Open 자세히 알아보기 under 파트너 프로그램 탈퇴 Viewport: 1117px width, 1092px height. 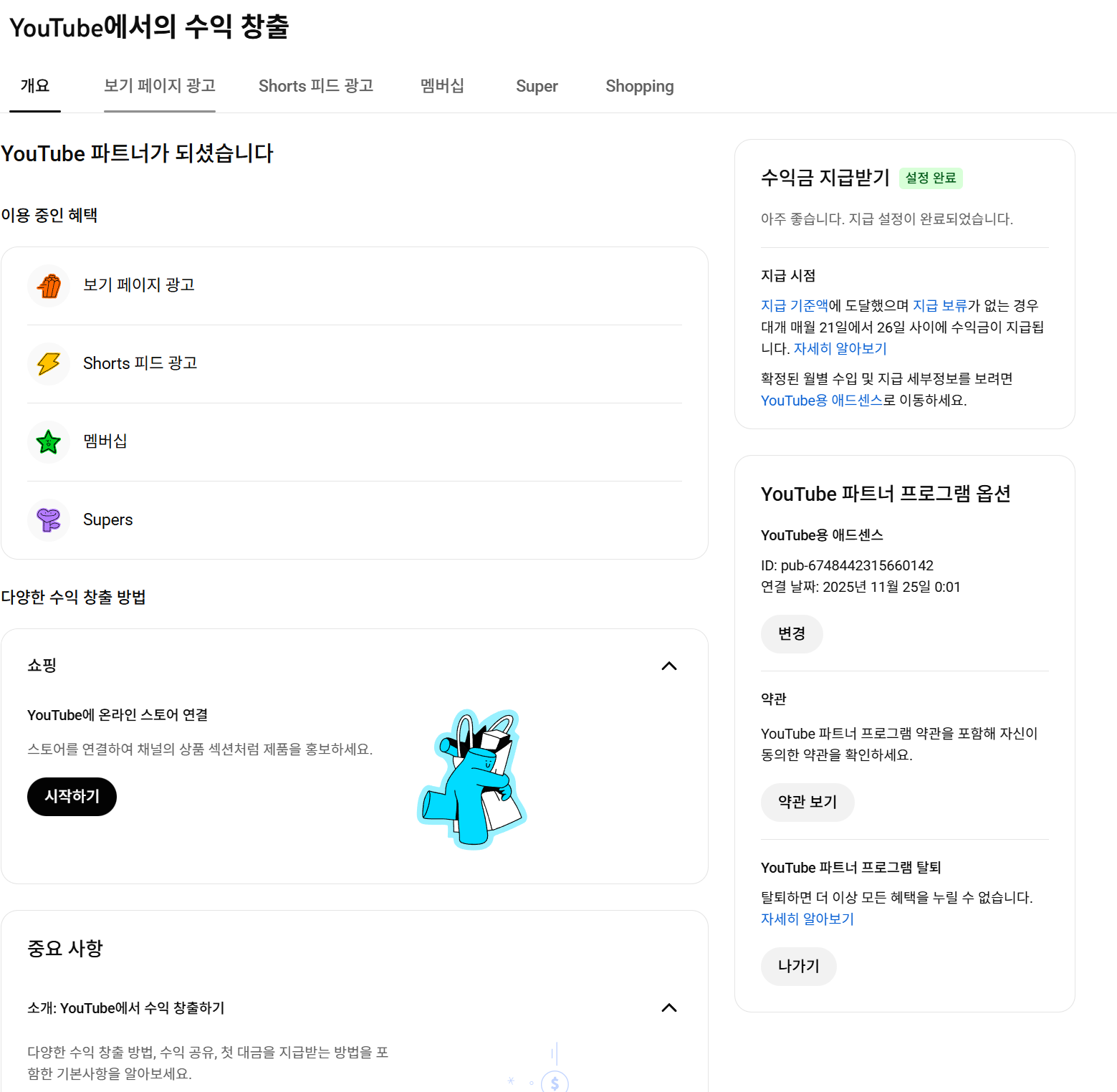[807, 919]
